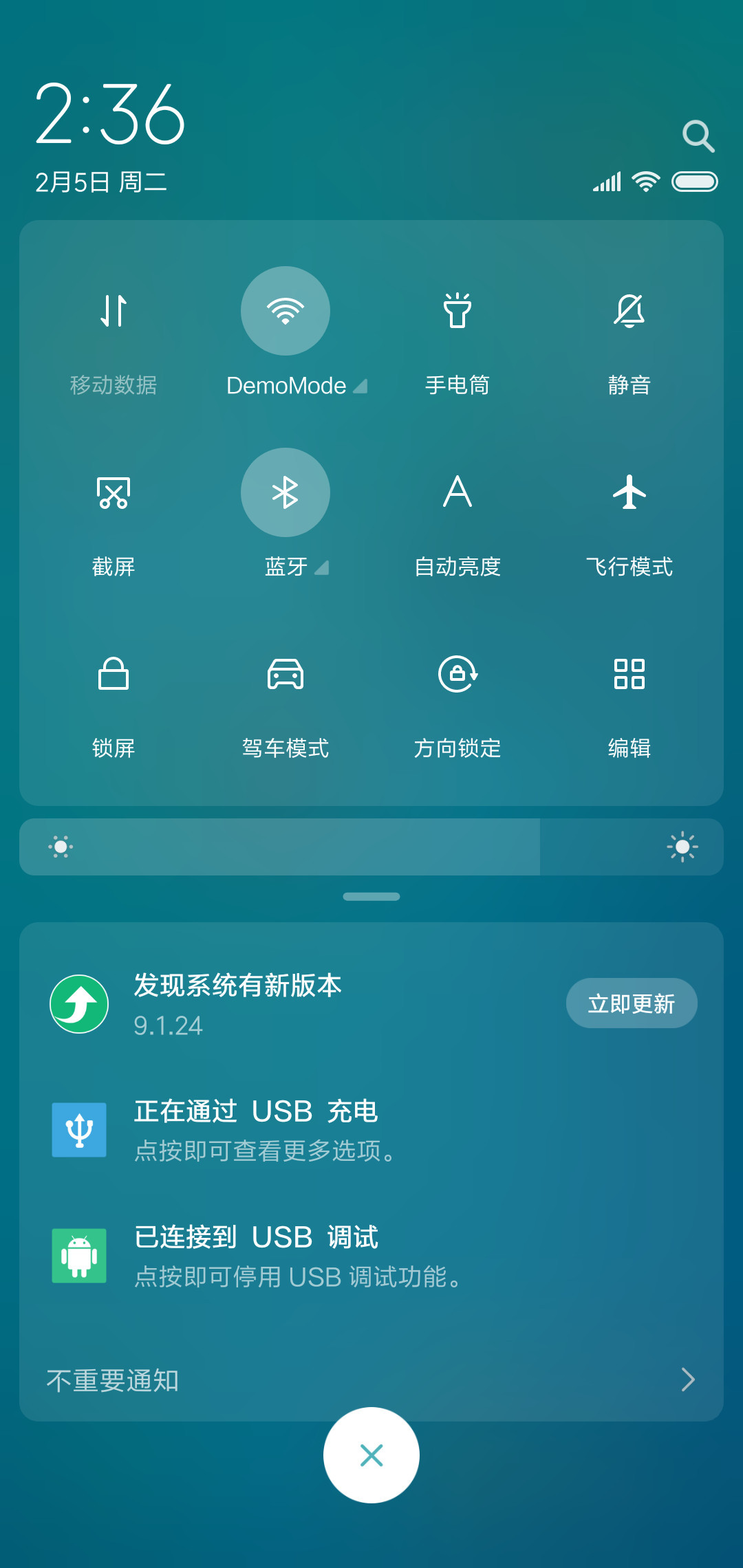743x1568 pixels.
Task: Tap the brightness slider bar
Action: click(x=371, y=847)
